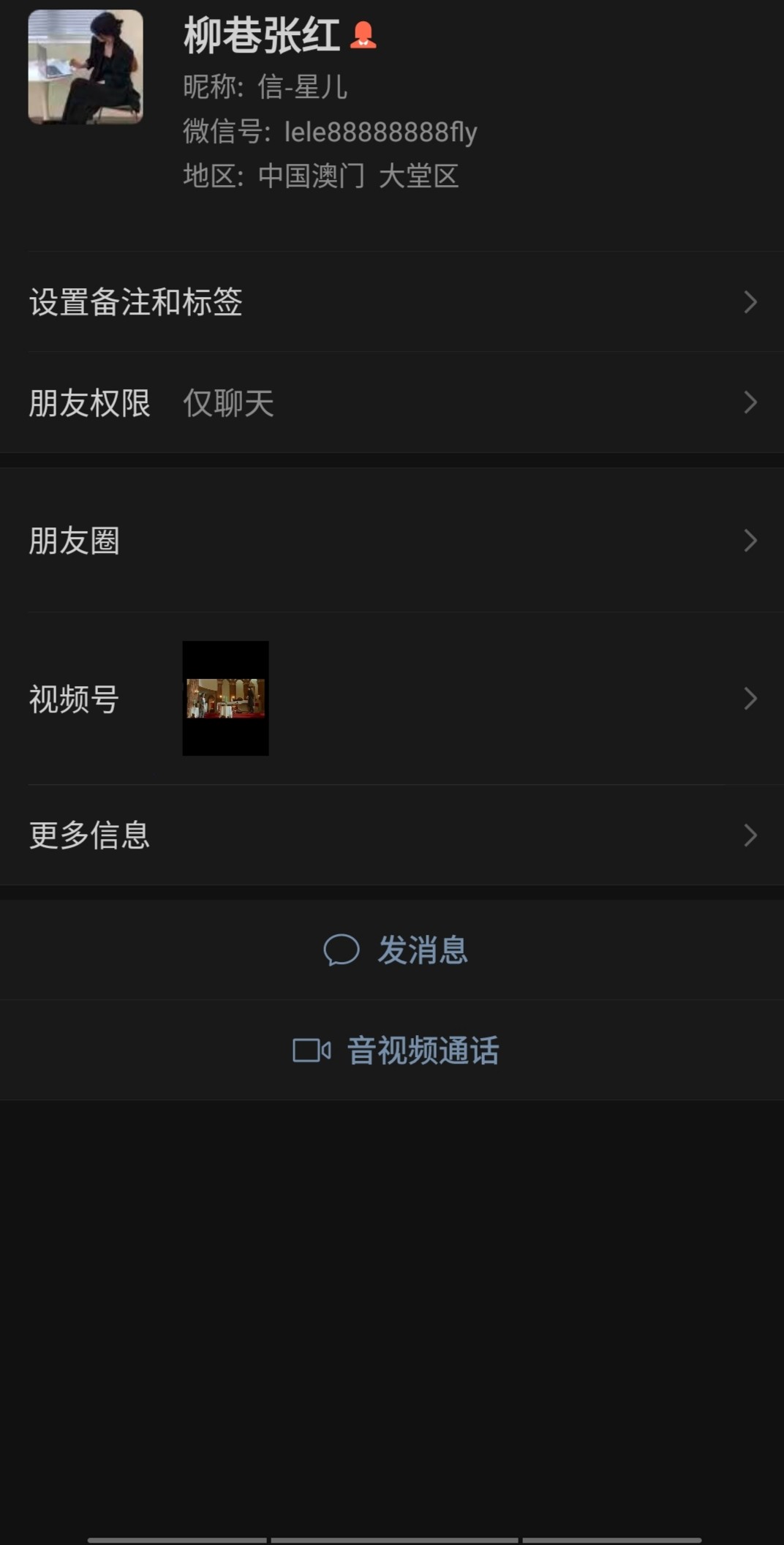Open 视频号 channel row
This screenshot has height=1545, width=784.
point(392,699)
